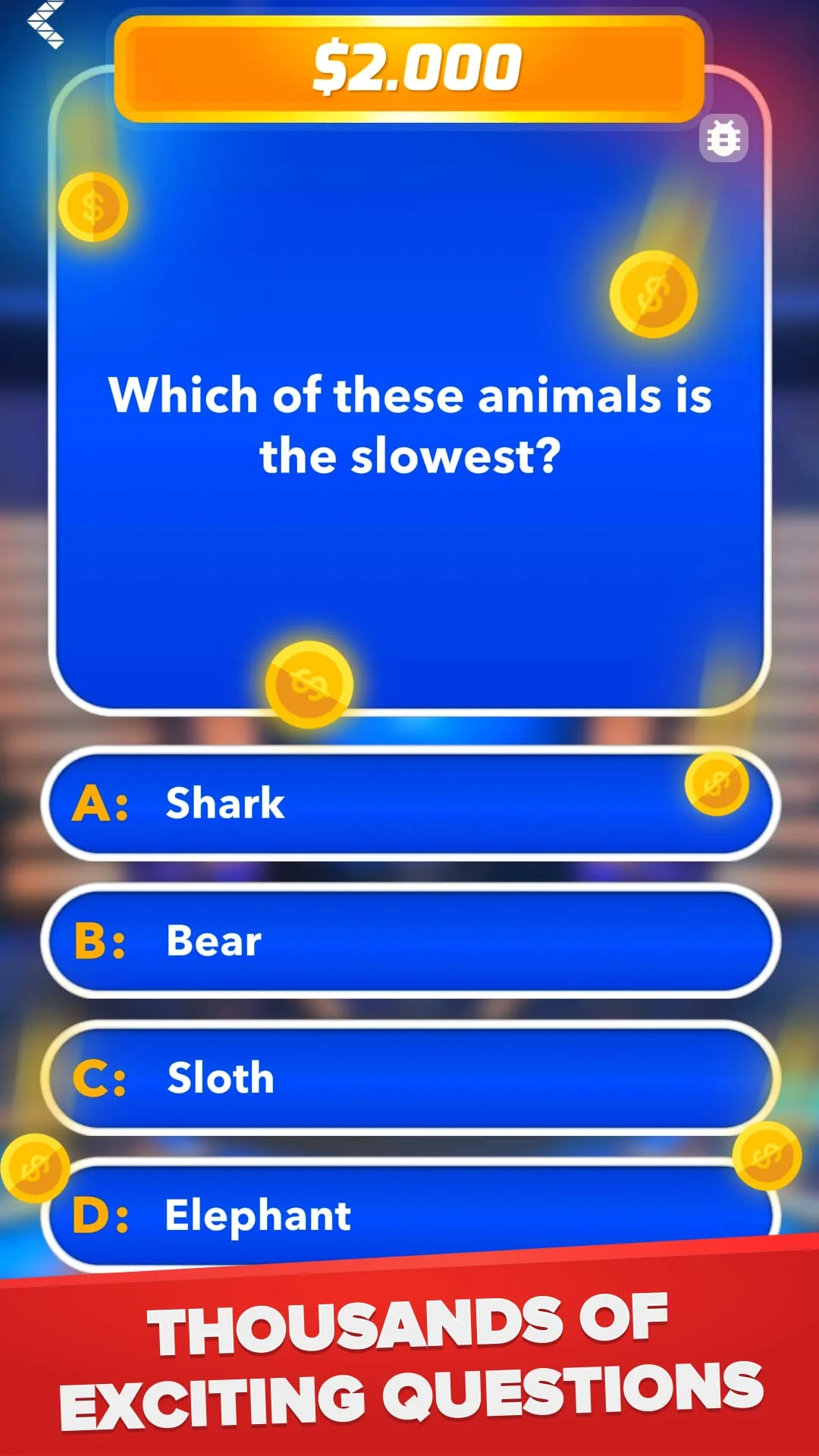Select answer D: Elephant
Screen dimensions: 819x1456
[409, 1212]
